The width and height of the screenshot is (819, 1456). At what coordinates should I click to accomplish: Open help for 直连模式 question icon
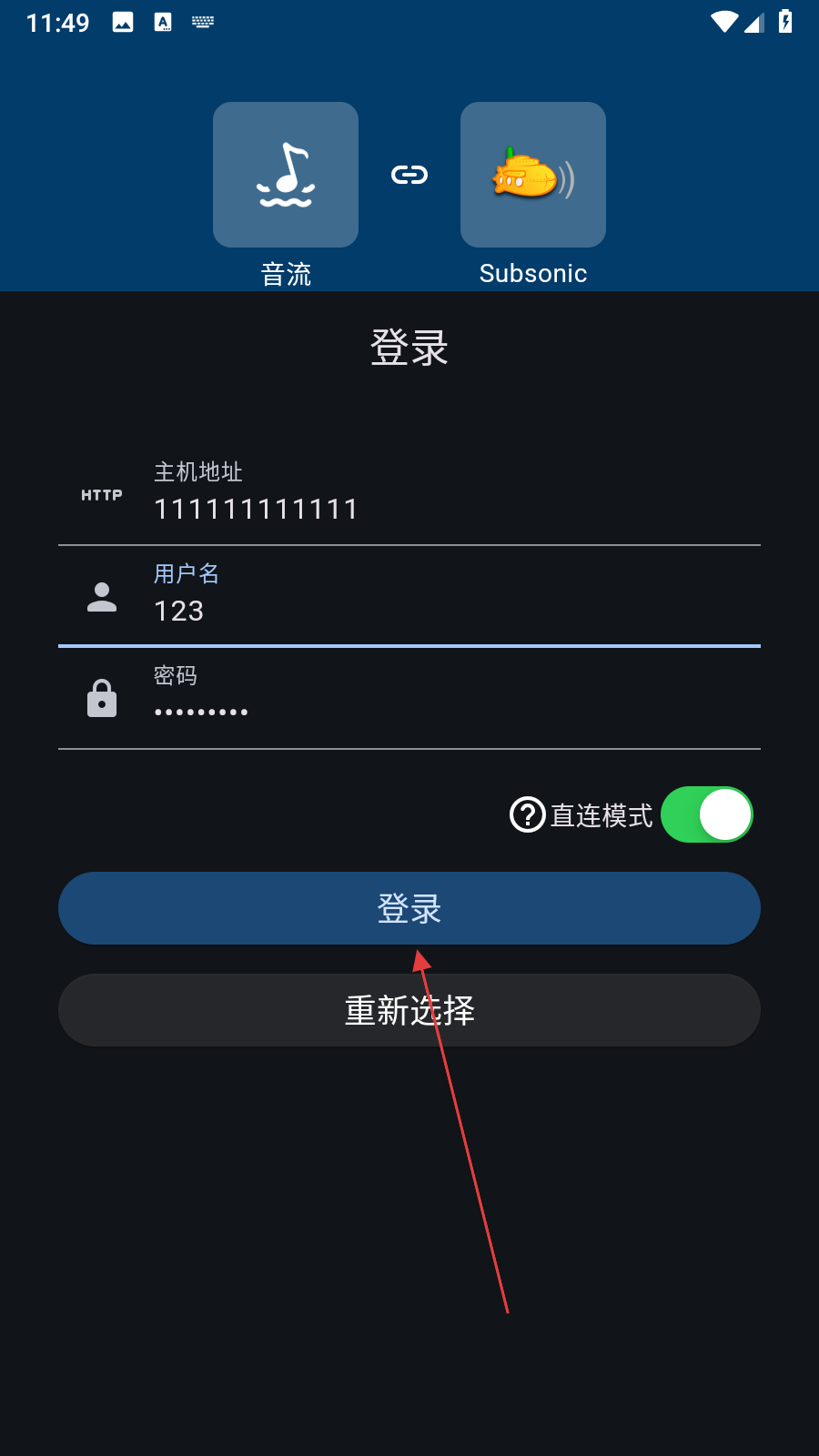(527, 814)
